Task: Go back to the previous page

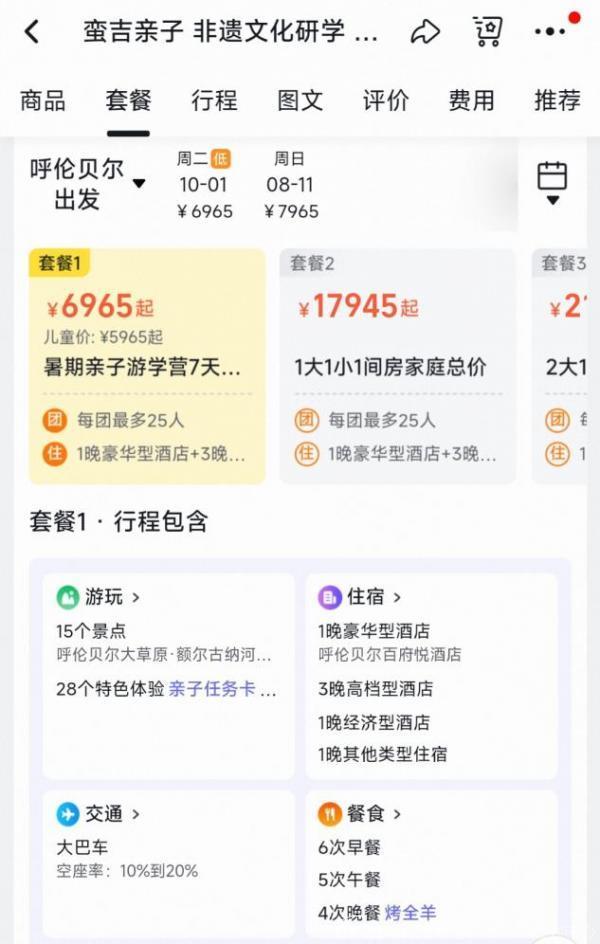Action: point(32,32)
